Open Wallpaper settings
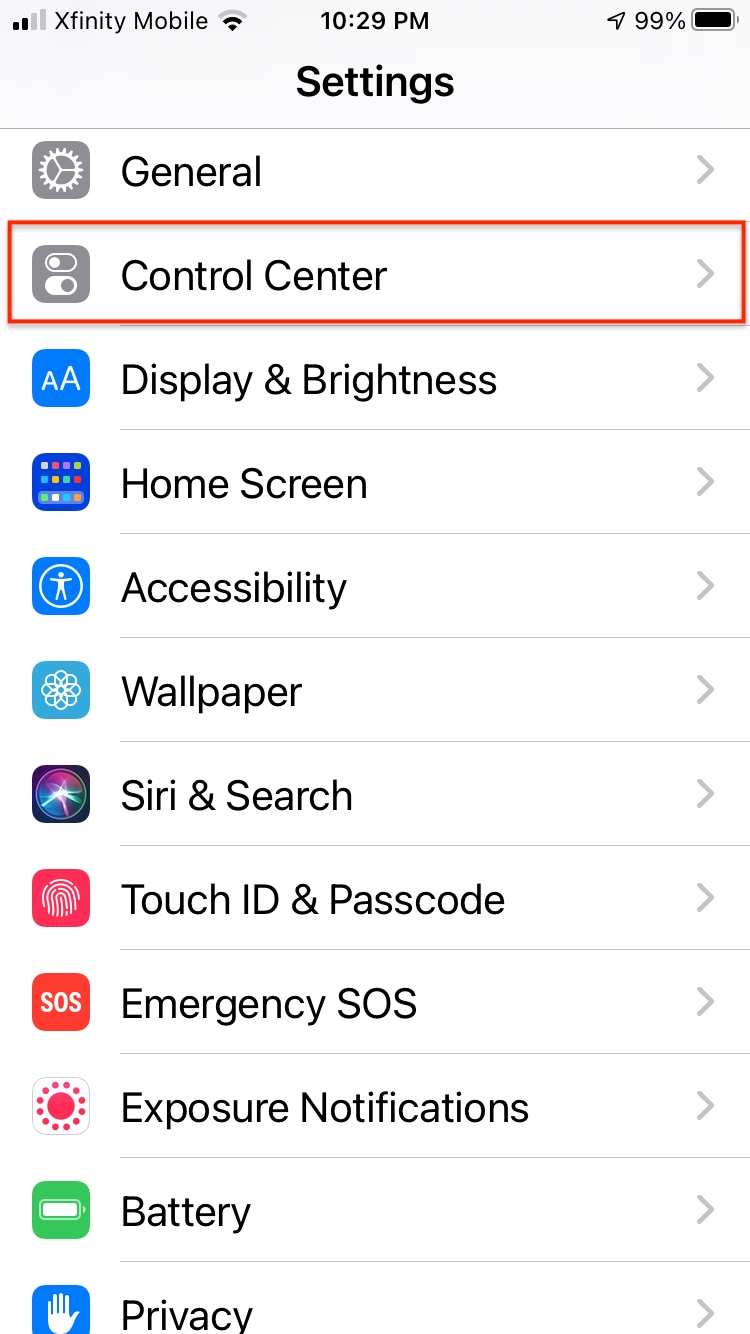Viewport: 750px width, 1334px height. point(375,691)
